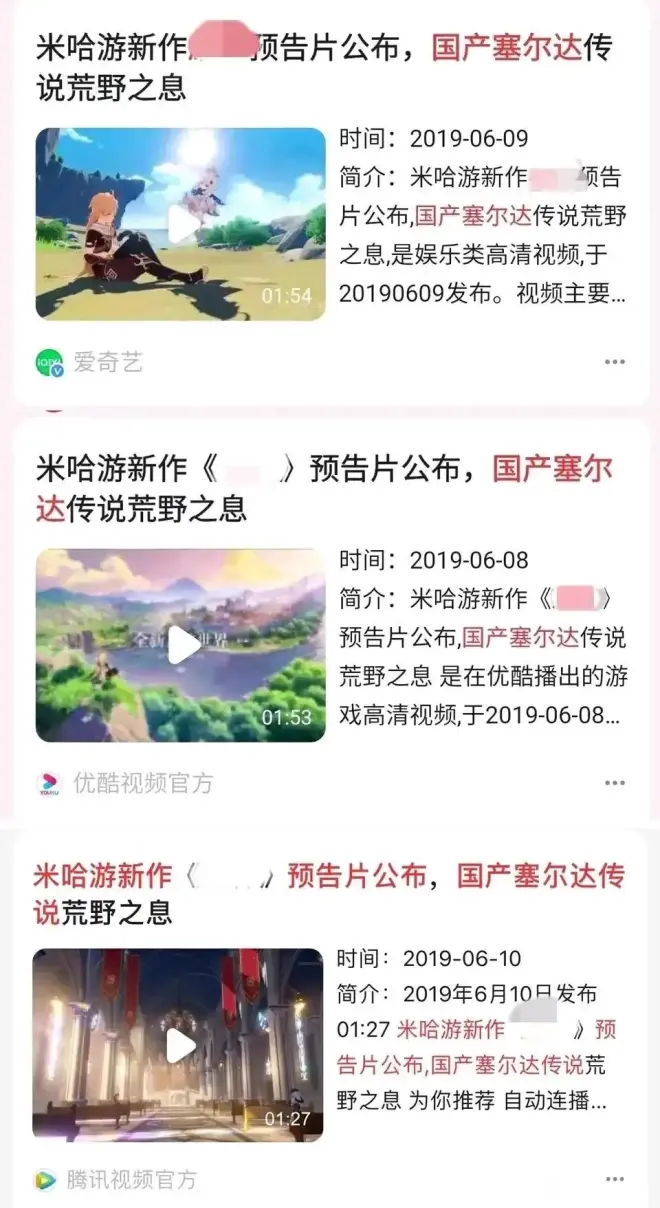Open the third result title dated 2019-06-10

point(324,893)
